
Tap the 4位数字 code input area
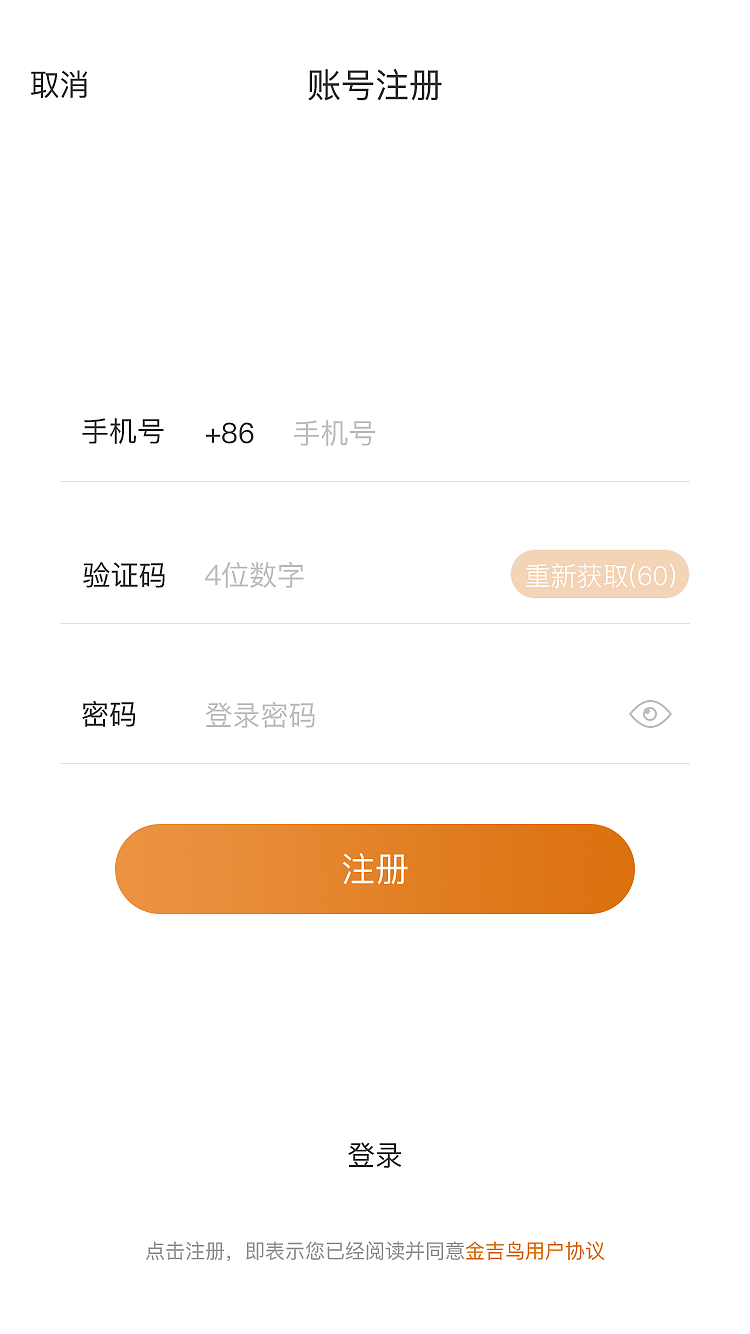coord(253,574)
